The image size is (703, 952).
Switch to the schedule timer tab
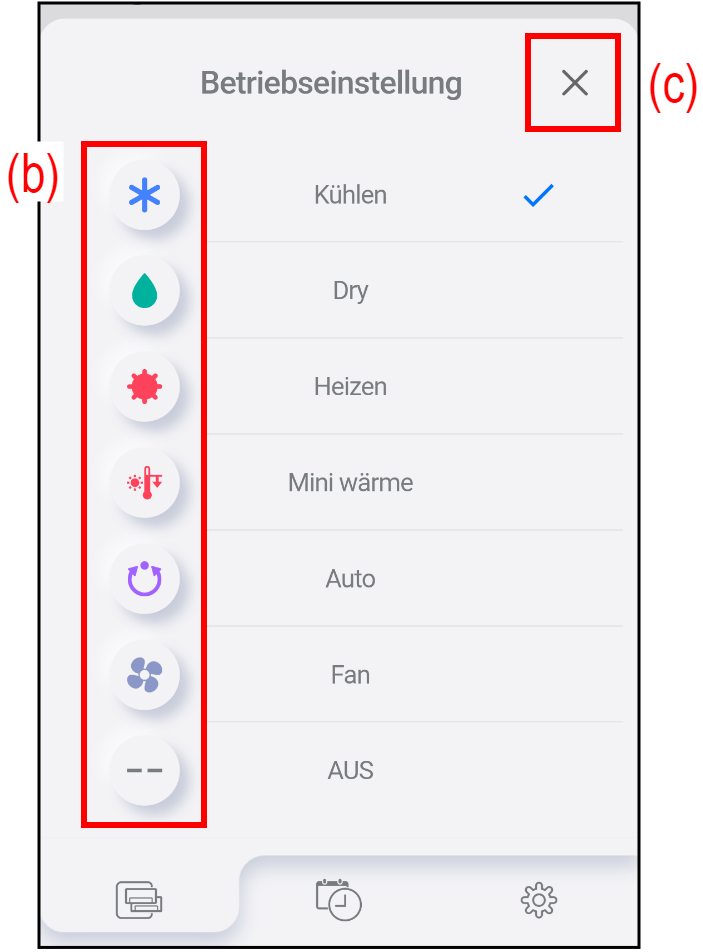coord(338,899)
